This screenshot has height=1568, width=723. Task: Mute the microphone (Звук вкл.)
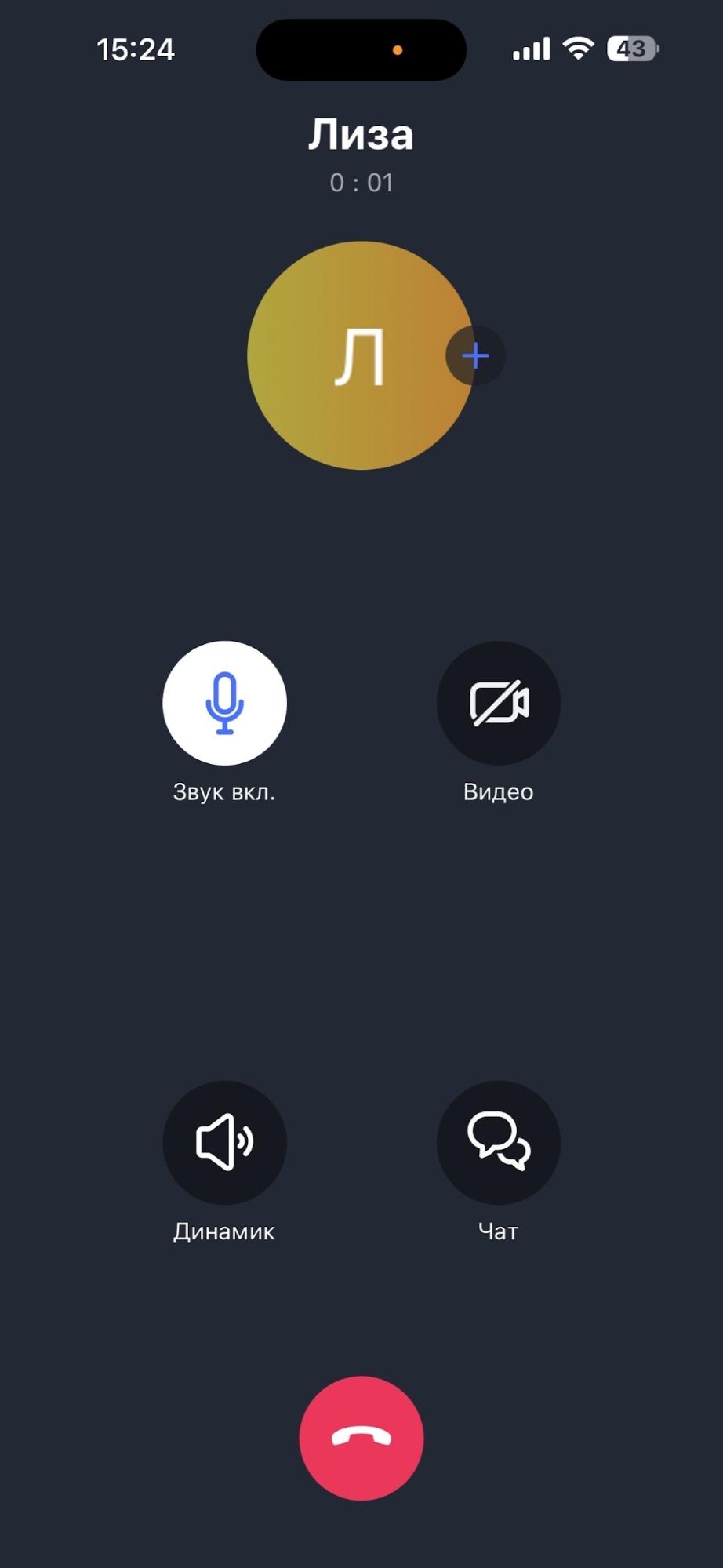tap(224, 703)
